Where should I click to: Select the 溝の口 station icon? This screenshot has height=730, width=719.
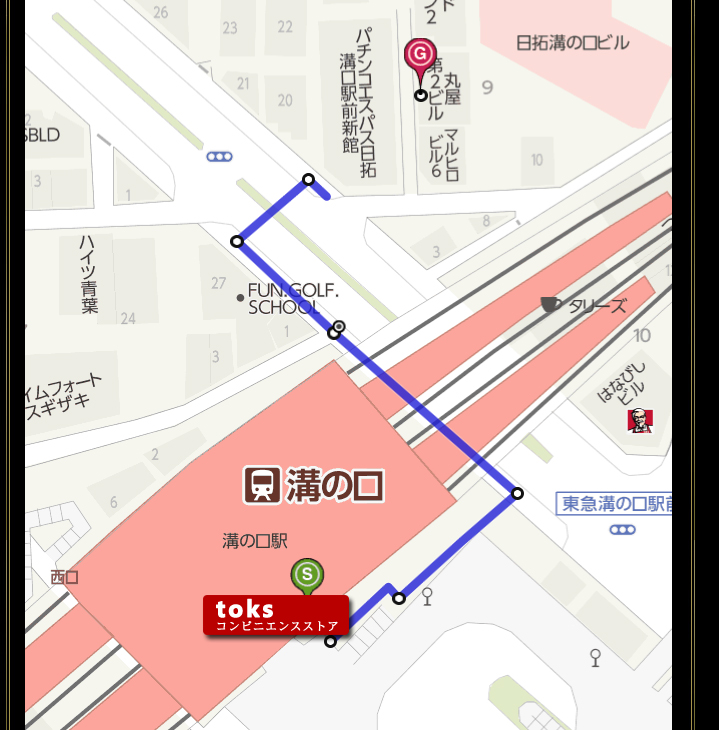[261, 485]
